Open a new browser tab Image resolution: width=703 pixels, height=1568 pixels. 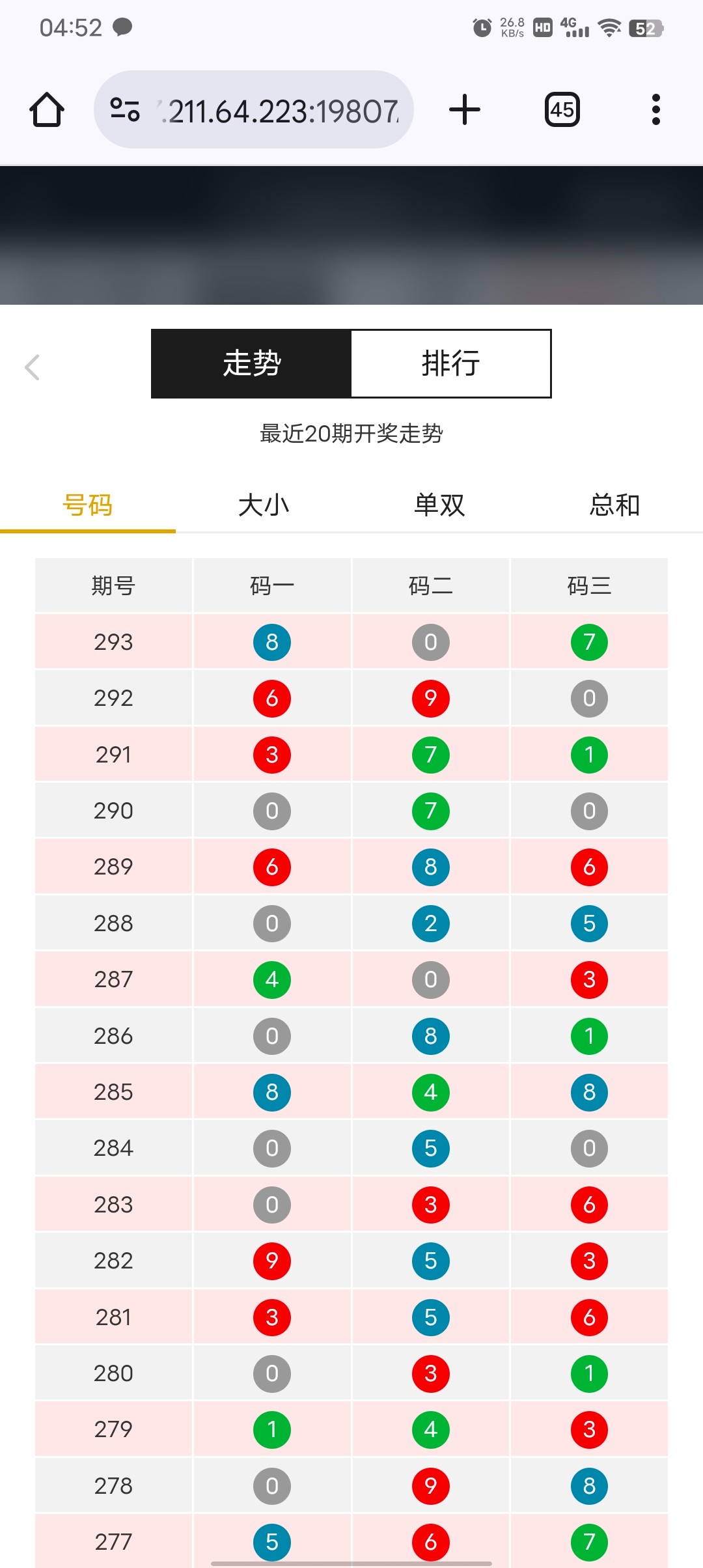point(465,109)
